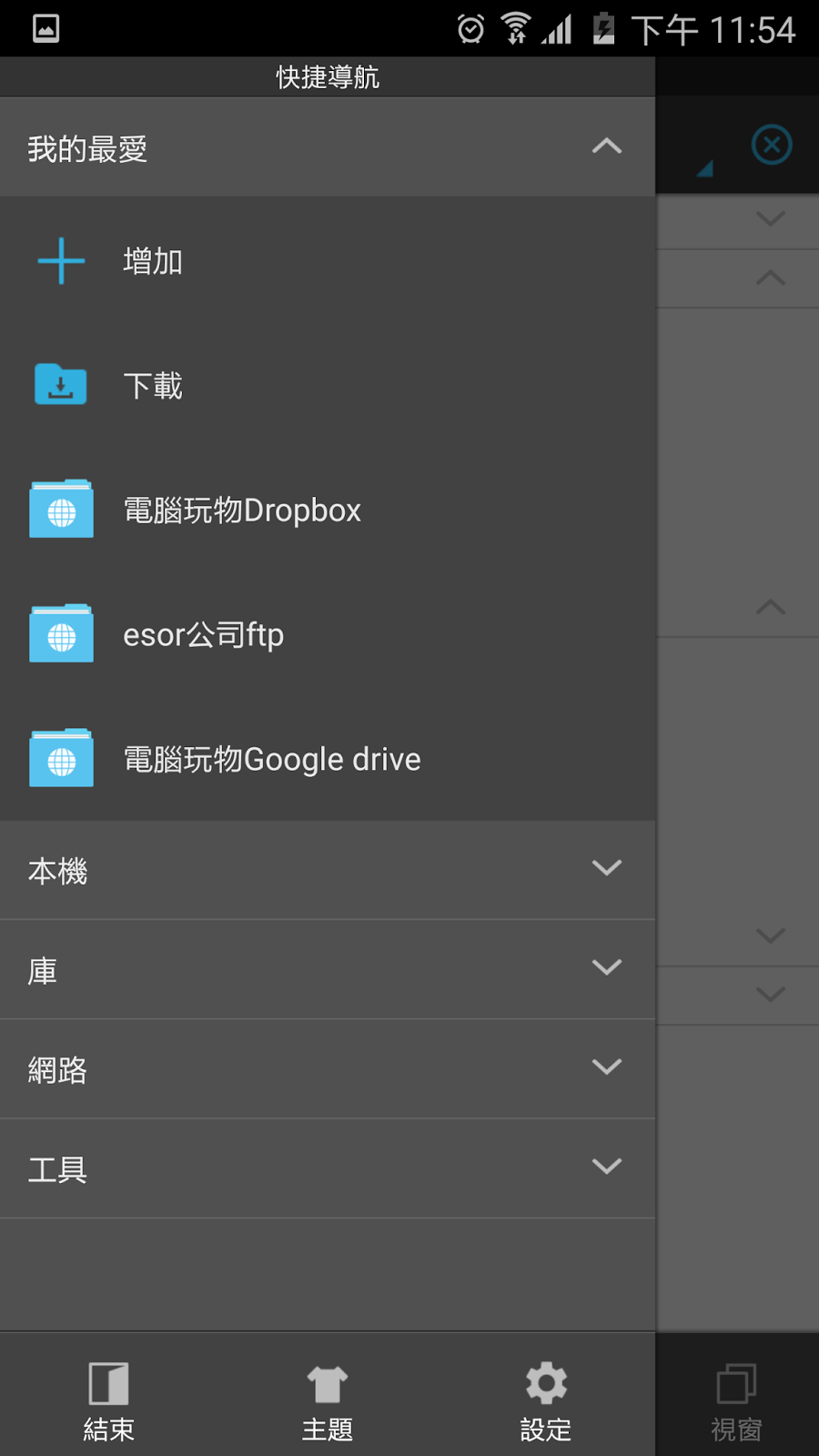
Task: Open 電腦玩物Google drive folder
Action: point(271,759)
